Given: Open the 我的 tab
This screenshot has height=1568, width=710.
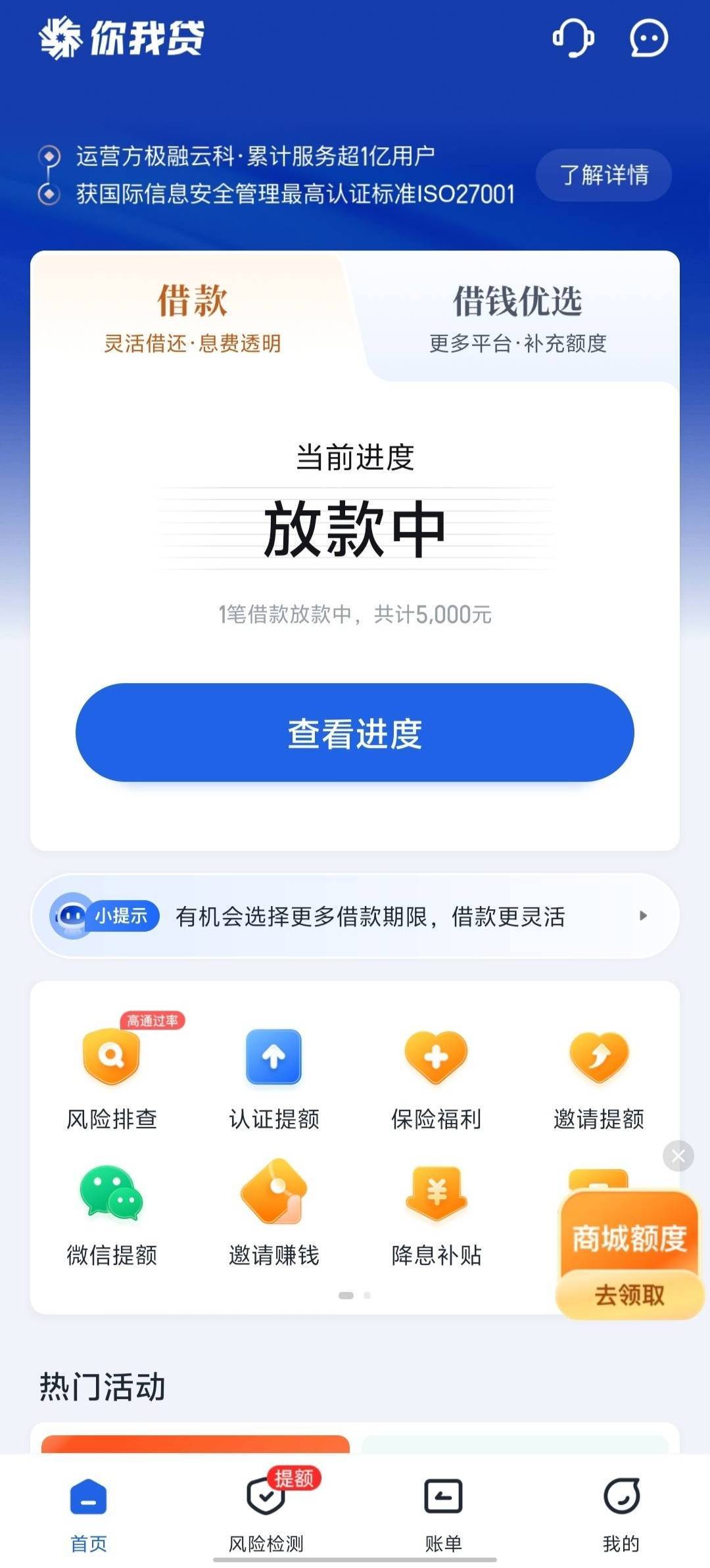Looking at the screenshot, I should pos(621,1512).
